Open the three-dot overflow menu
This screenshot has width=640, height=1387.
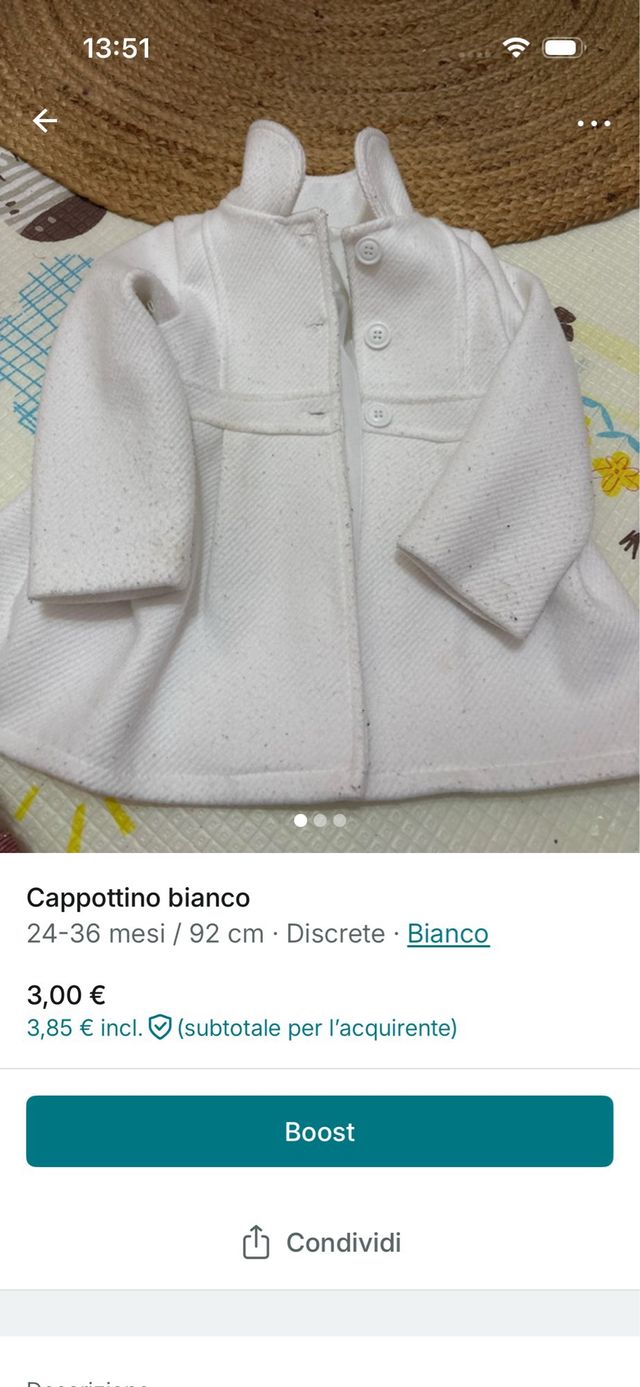[x=593, y=124]
